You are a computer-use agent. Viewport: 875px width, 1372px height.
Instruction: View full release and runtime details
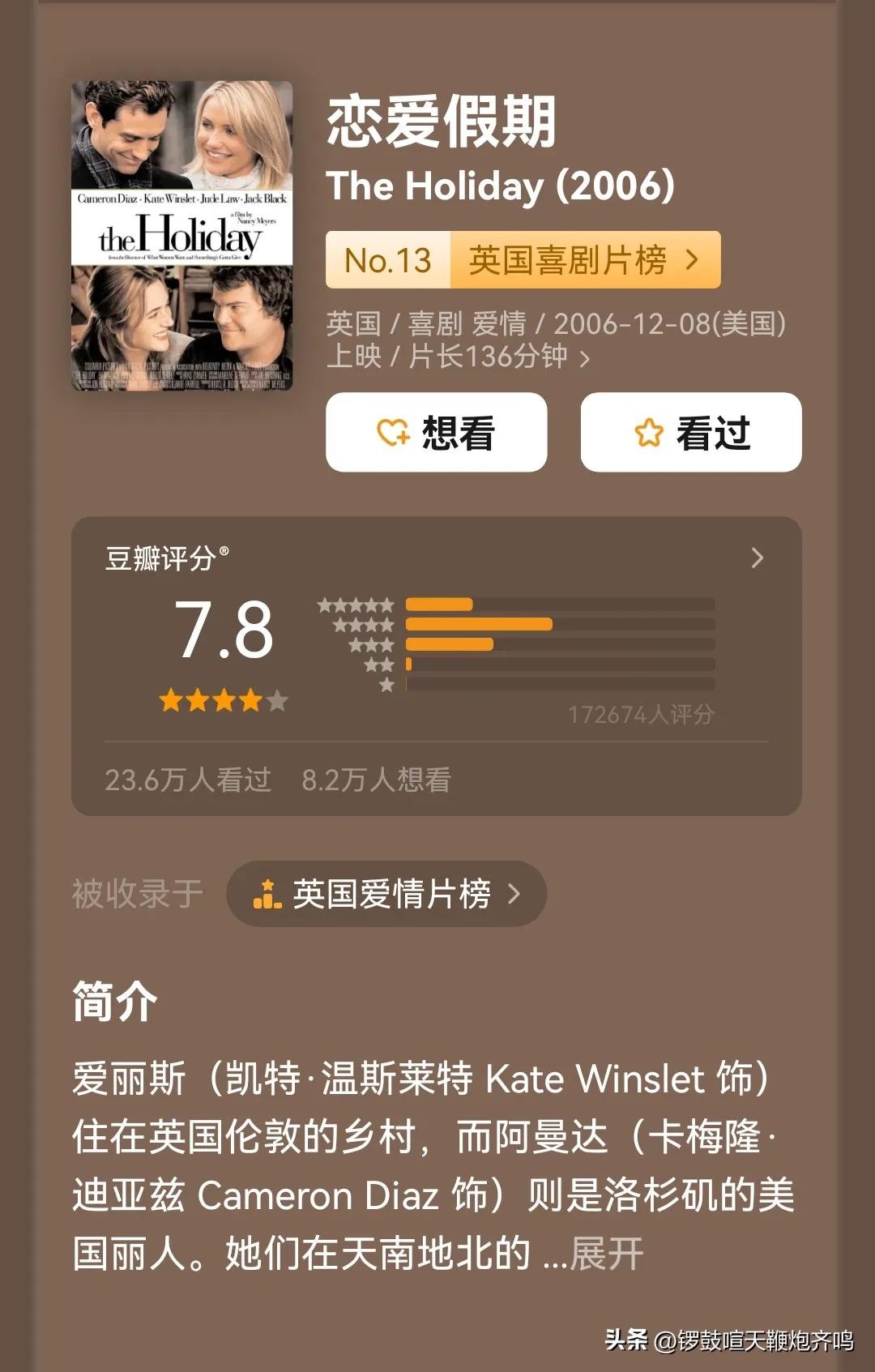click(x=584, y=357)
